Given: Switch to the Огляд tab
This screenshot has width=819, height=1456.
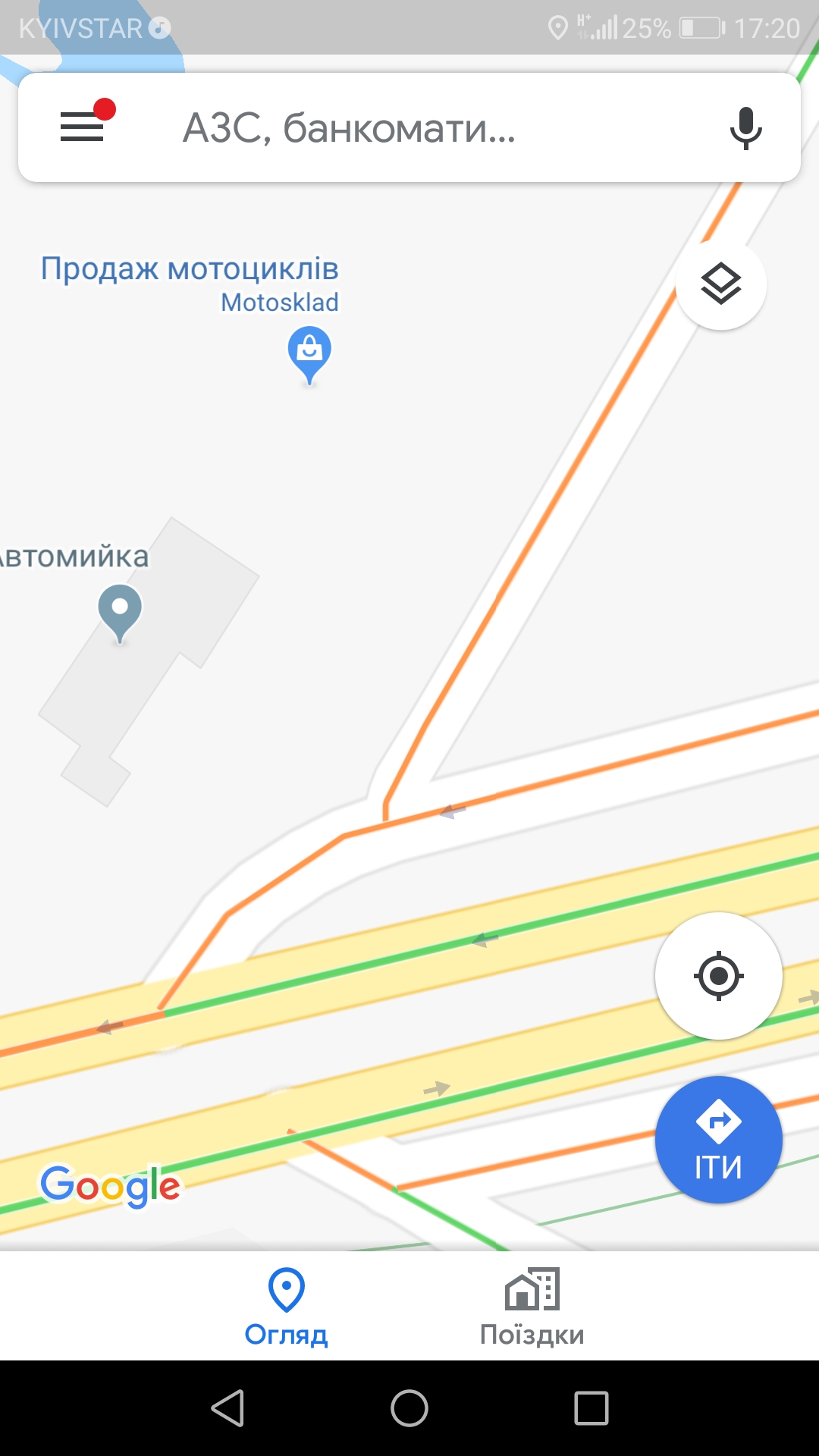Looking at the screenshot, I should 287,1307.
